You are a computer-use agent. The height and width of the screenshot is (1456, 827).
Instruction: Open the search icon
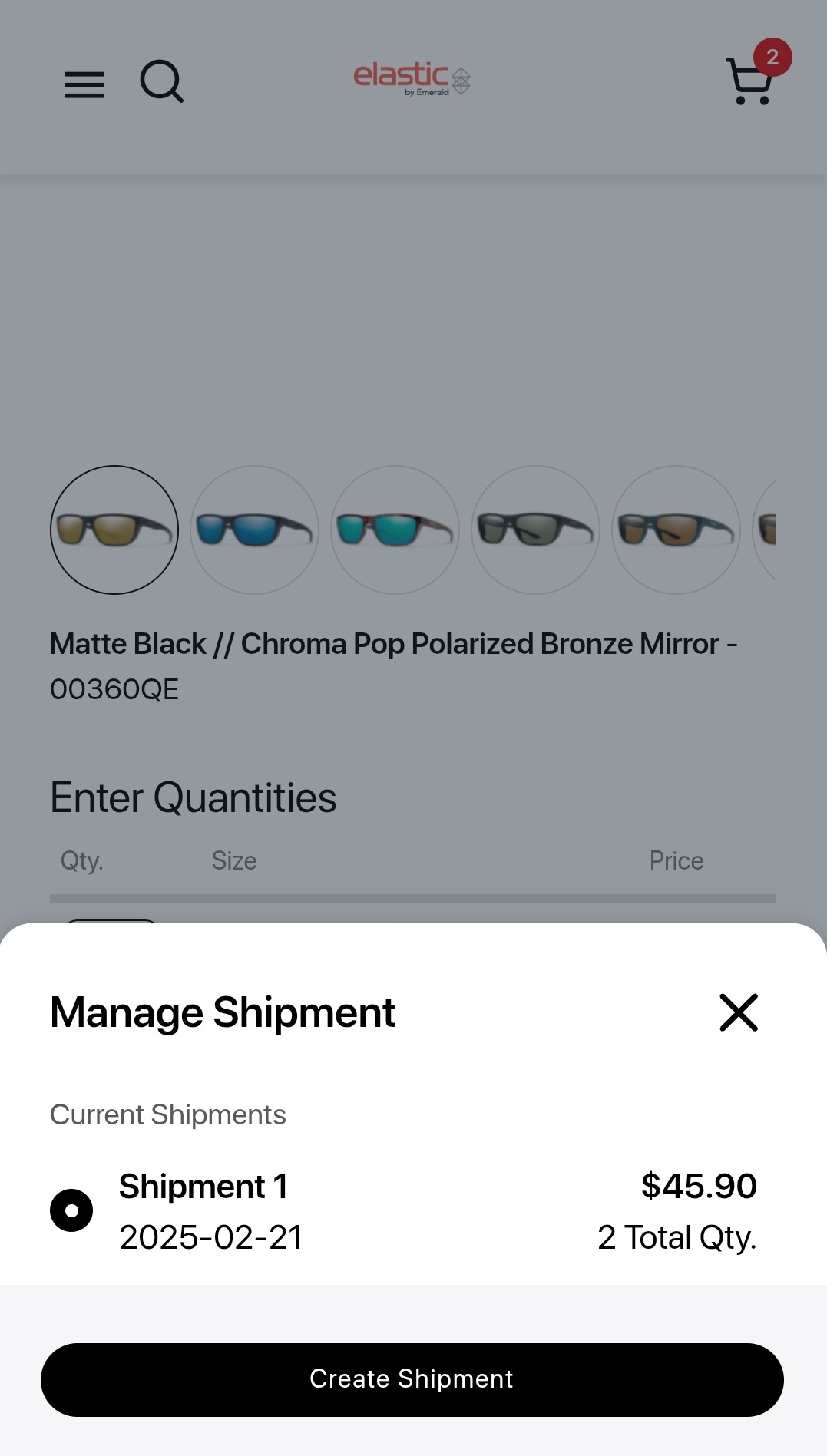tap(161, 81)
